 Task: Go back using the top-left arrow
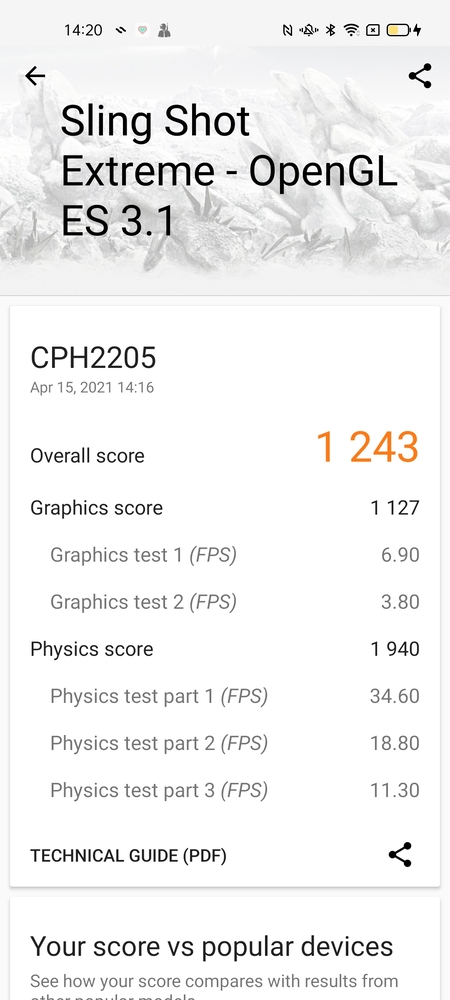pyautogui.click(x=35, y=77)
